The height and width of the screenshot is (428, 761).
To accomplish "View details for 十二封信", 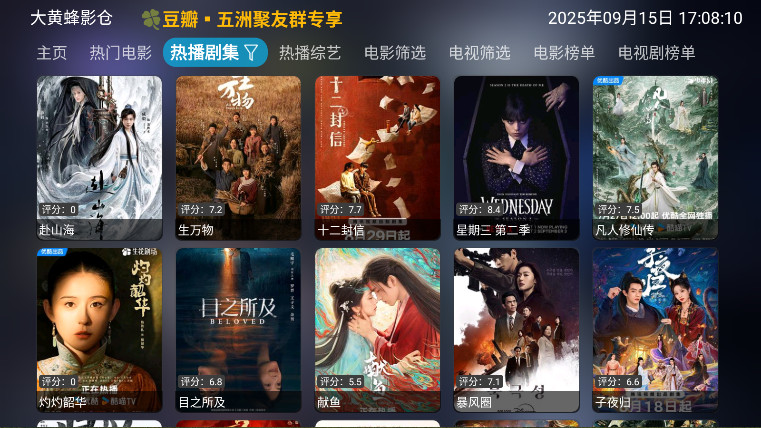I will pyautogui.click(x=377, y=157).
